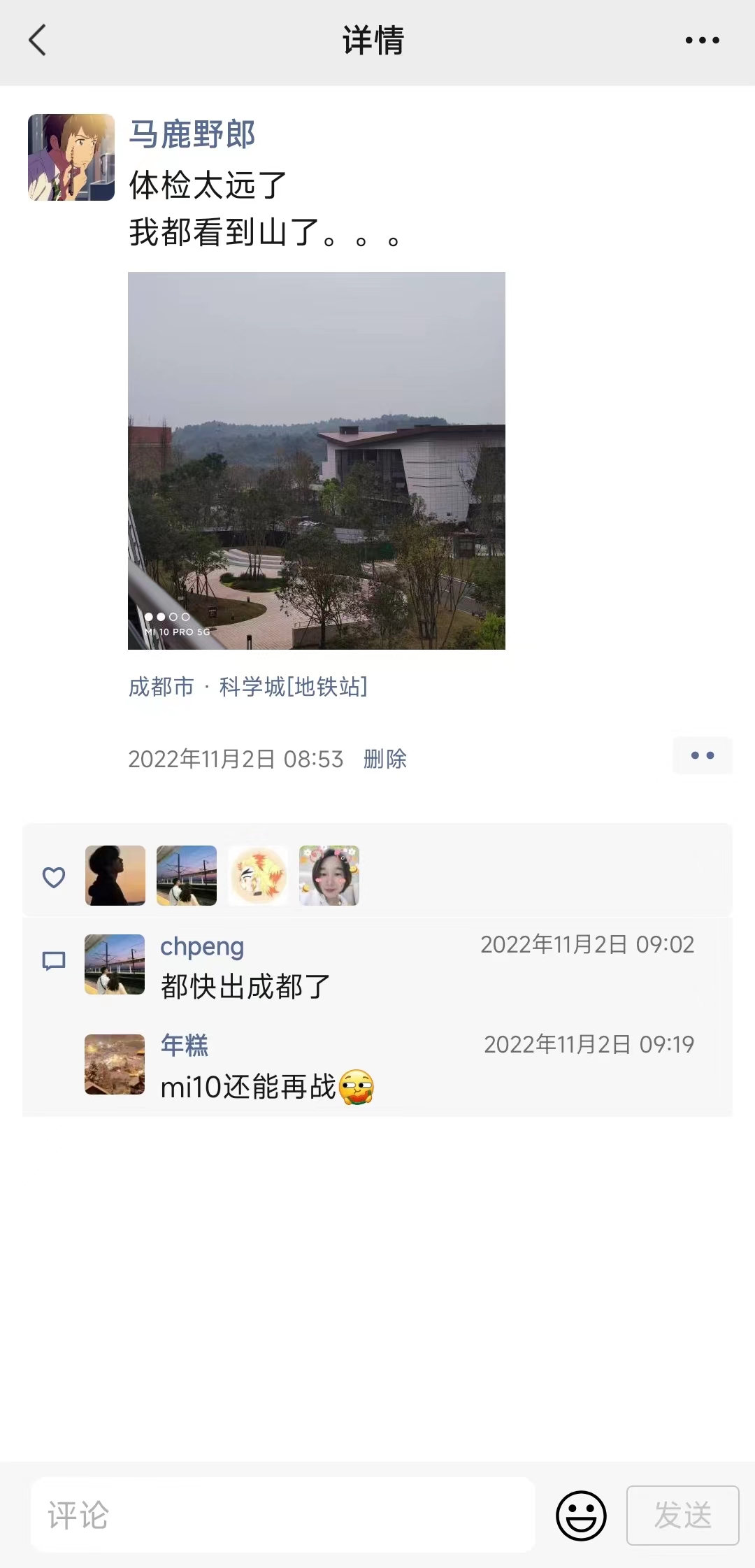Viewport: 755px width, 1568px height.
Task: Delete this post via 删除
Action: click(x=384, y=759)
